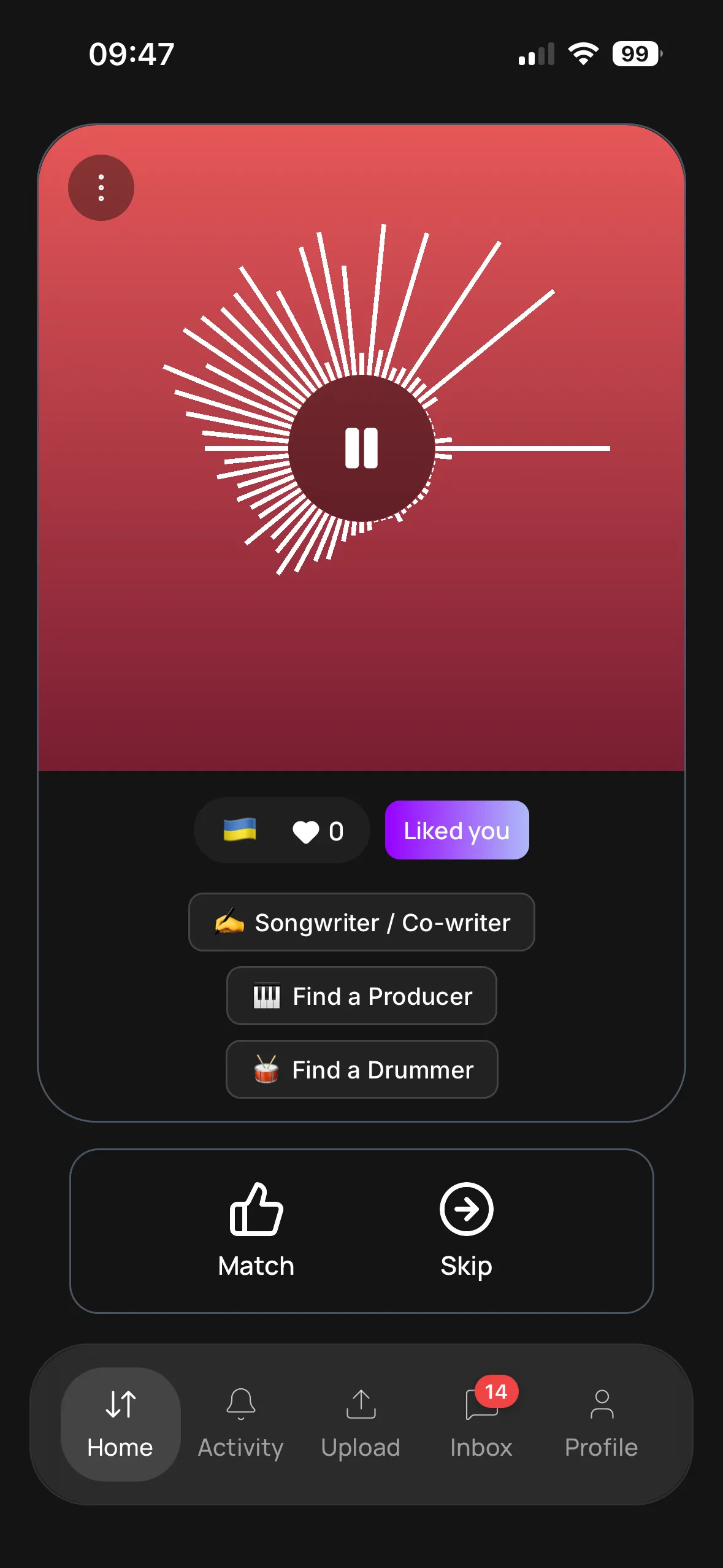Tap the purple Liked you badge

(456, 830)
